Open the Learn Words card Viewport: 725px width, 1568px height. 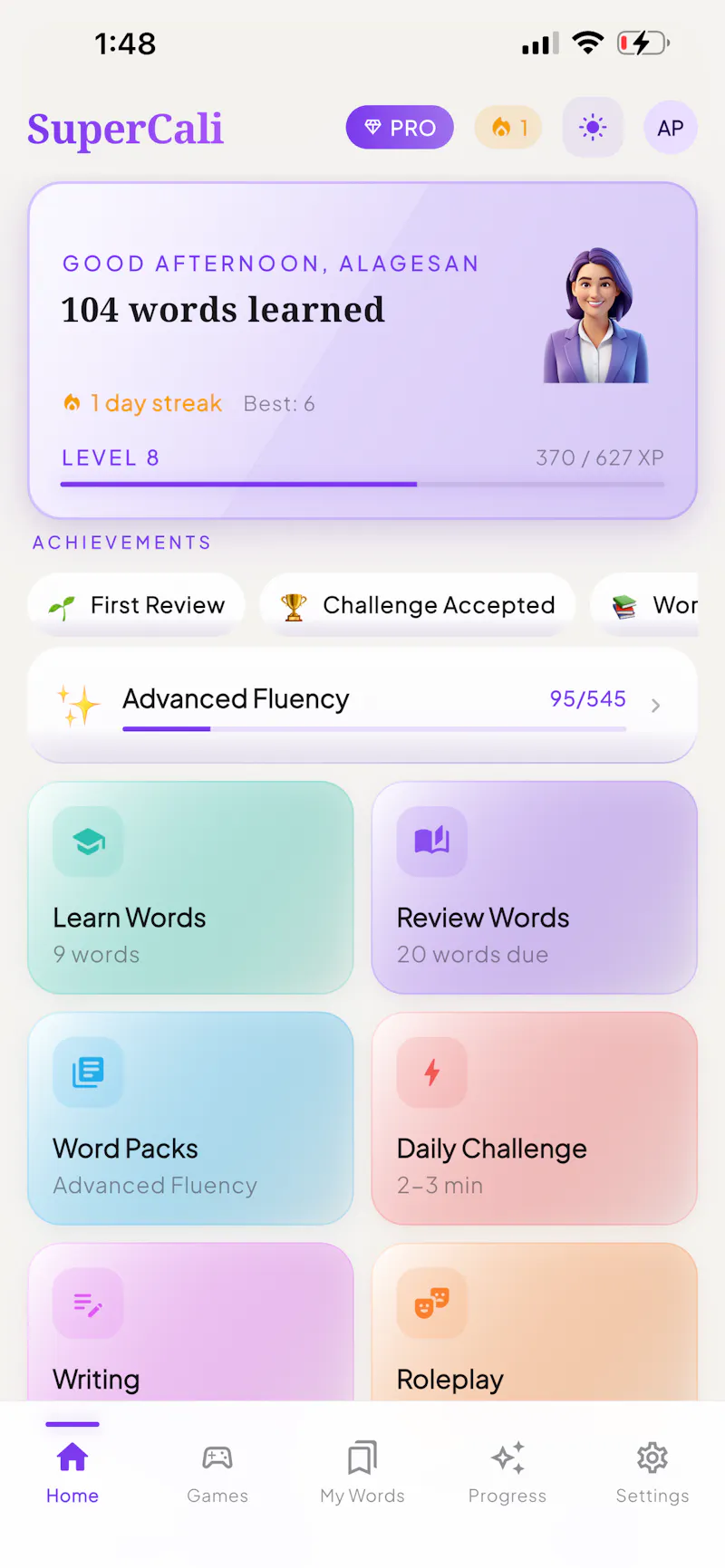pos(190,888)
